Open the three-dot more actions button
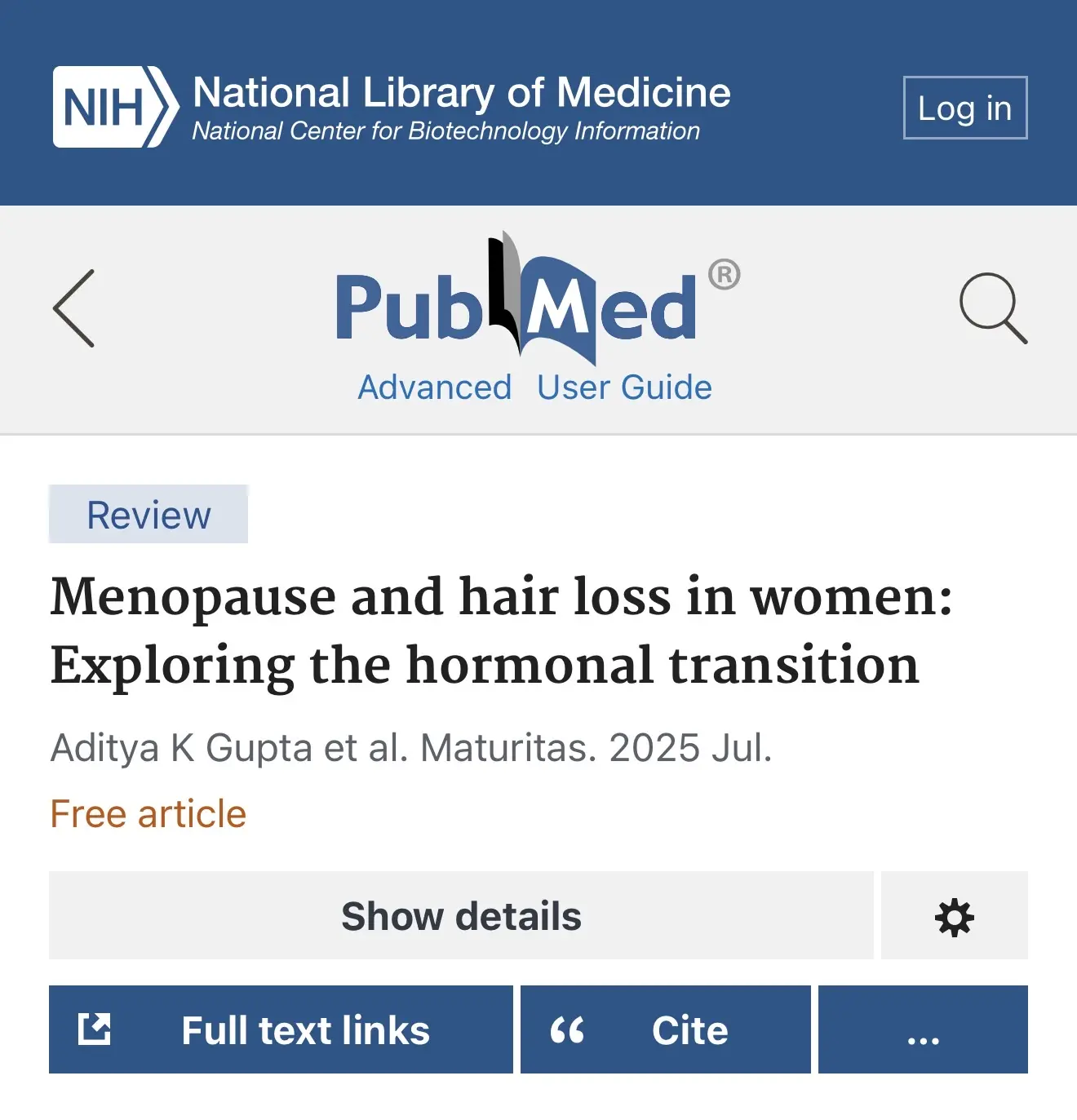Screen dimensions: 1077x1120 [923, 1029]
